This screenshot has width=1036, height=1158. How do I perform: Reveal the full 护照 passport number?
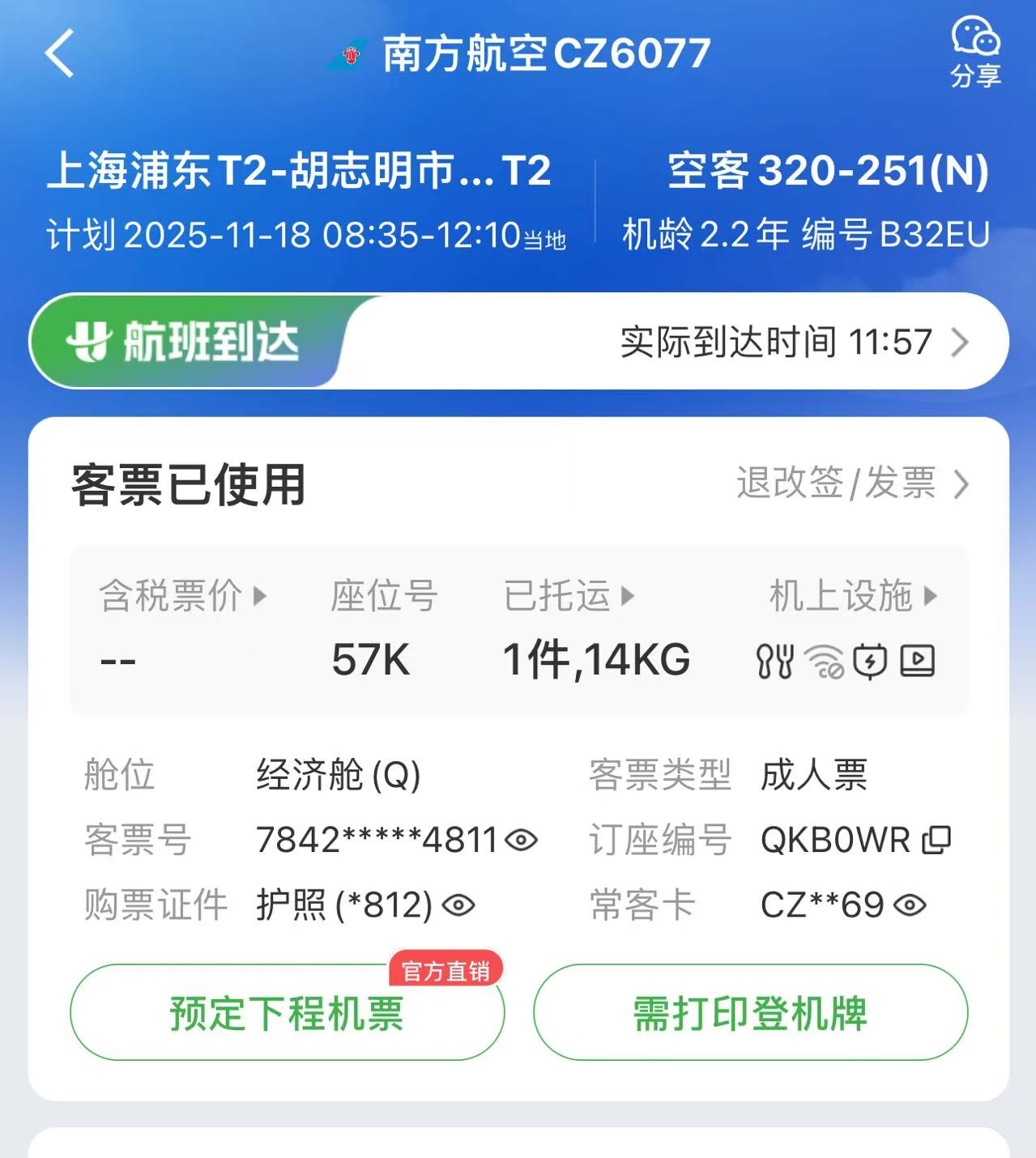458,905
